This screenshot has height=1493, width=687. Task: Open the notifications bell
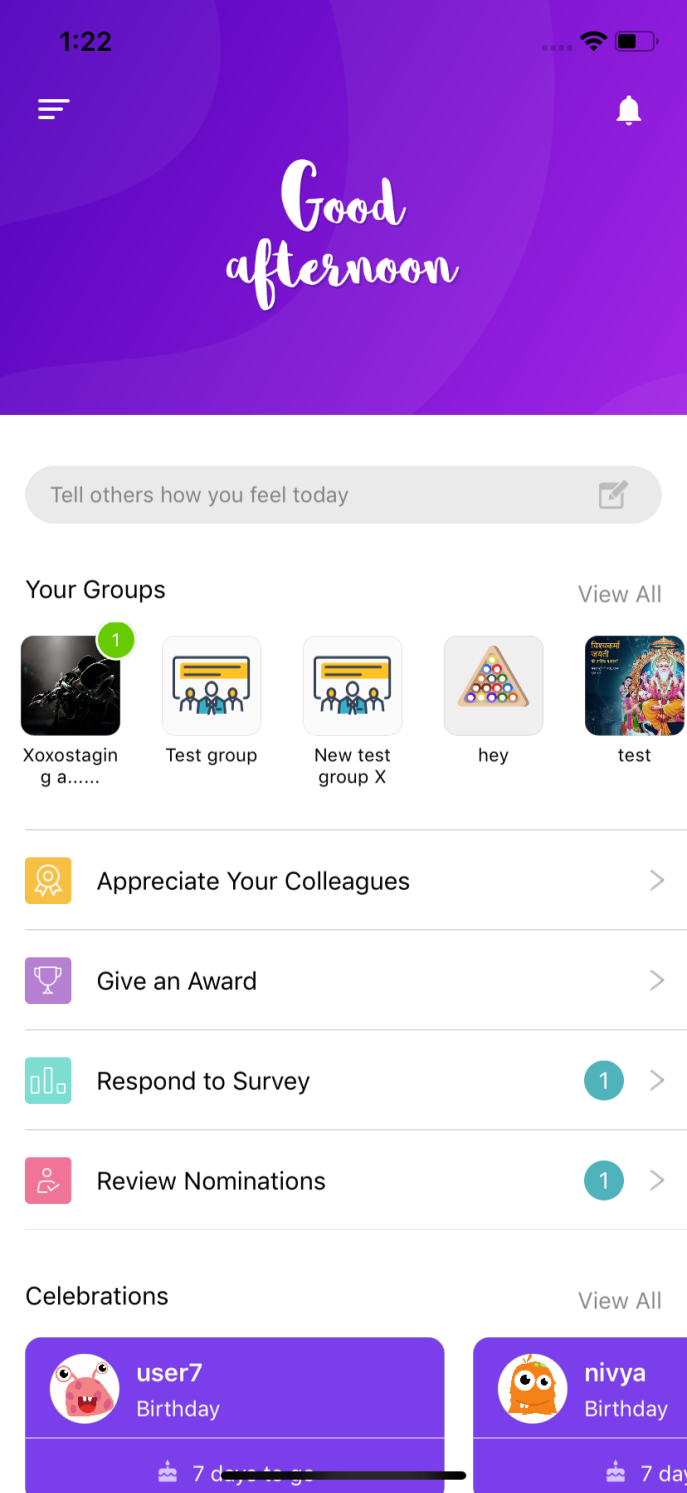coord(628,110)
